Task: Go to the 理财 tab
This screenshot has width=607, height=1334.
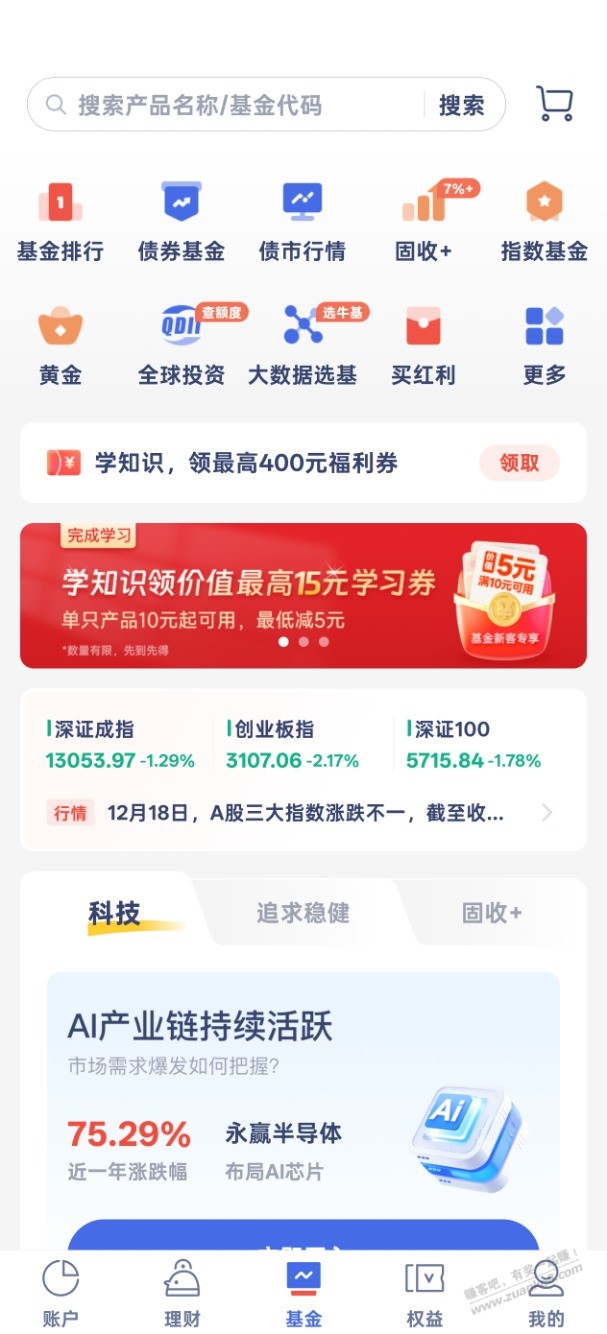Action: (x=182, y=1292)
